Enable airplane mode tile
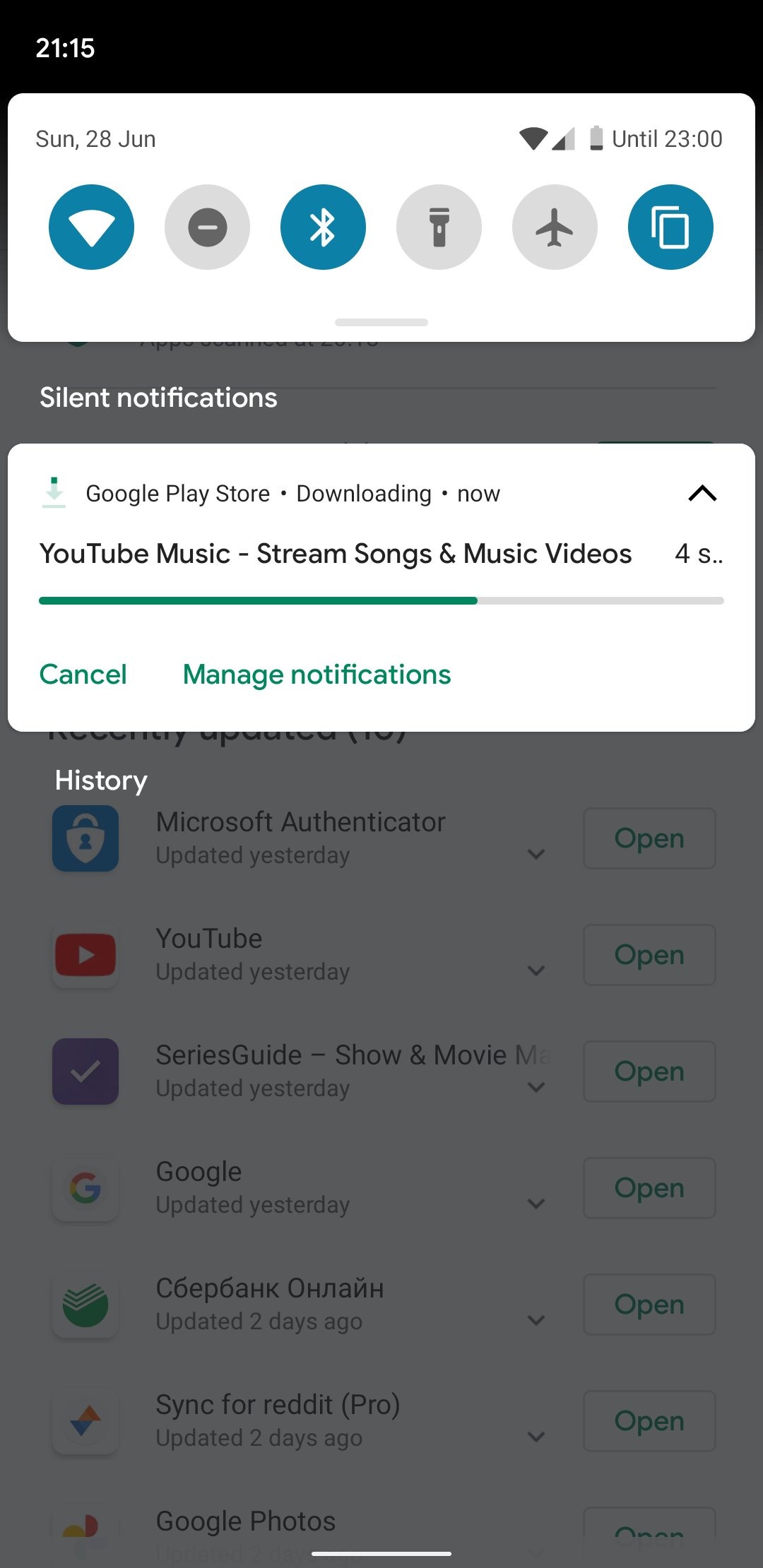763x1568 pixels. (555, 227)
